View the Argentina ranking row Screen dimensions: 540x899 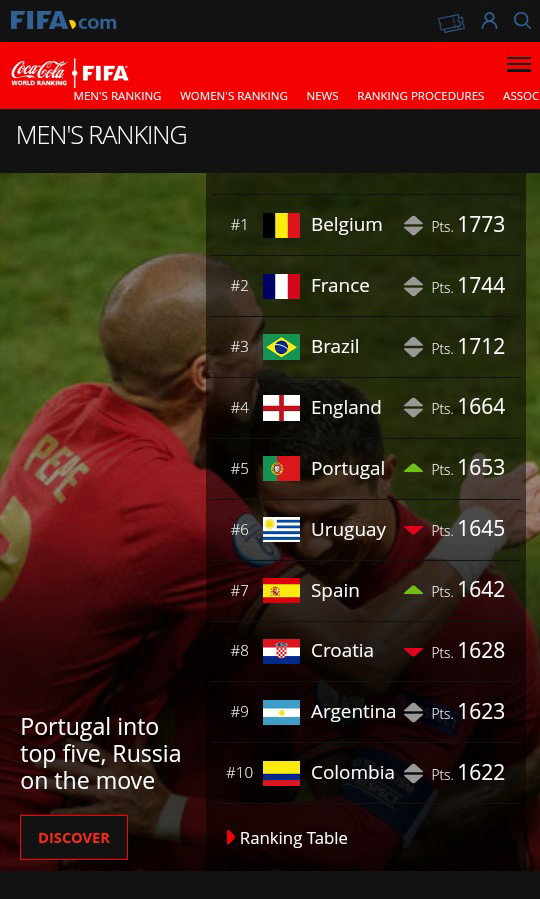[x=366, y=712]
